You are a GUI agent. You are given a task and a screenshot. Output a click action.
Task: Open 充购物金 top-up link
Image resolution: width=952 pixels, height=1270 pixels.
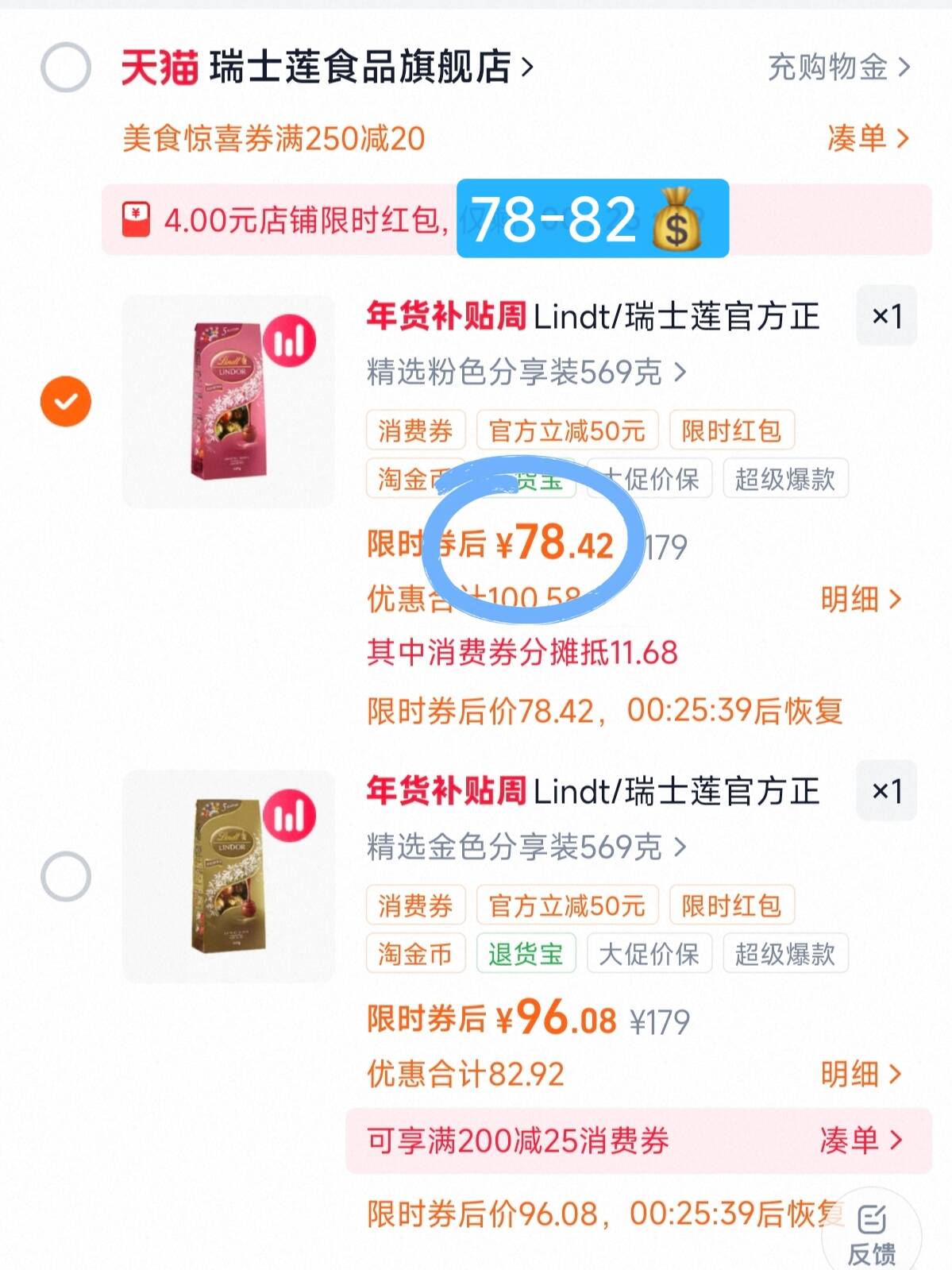click(838, 68)
